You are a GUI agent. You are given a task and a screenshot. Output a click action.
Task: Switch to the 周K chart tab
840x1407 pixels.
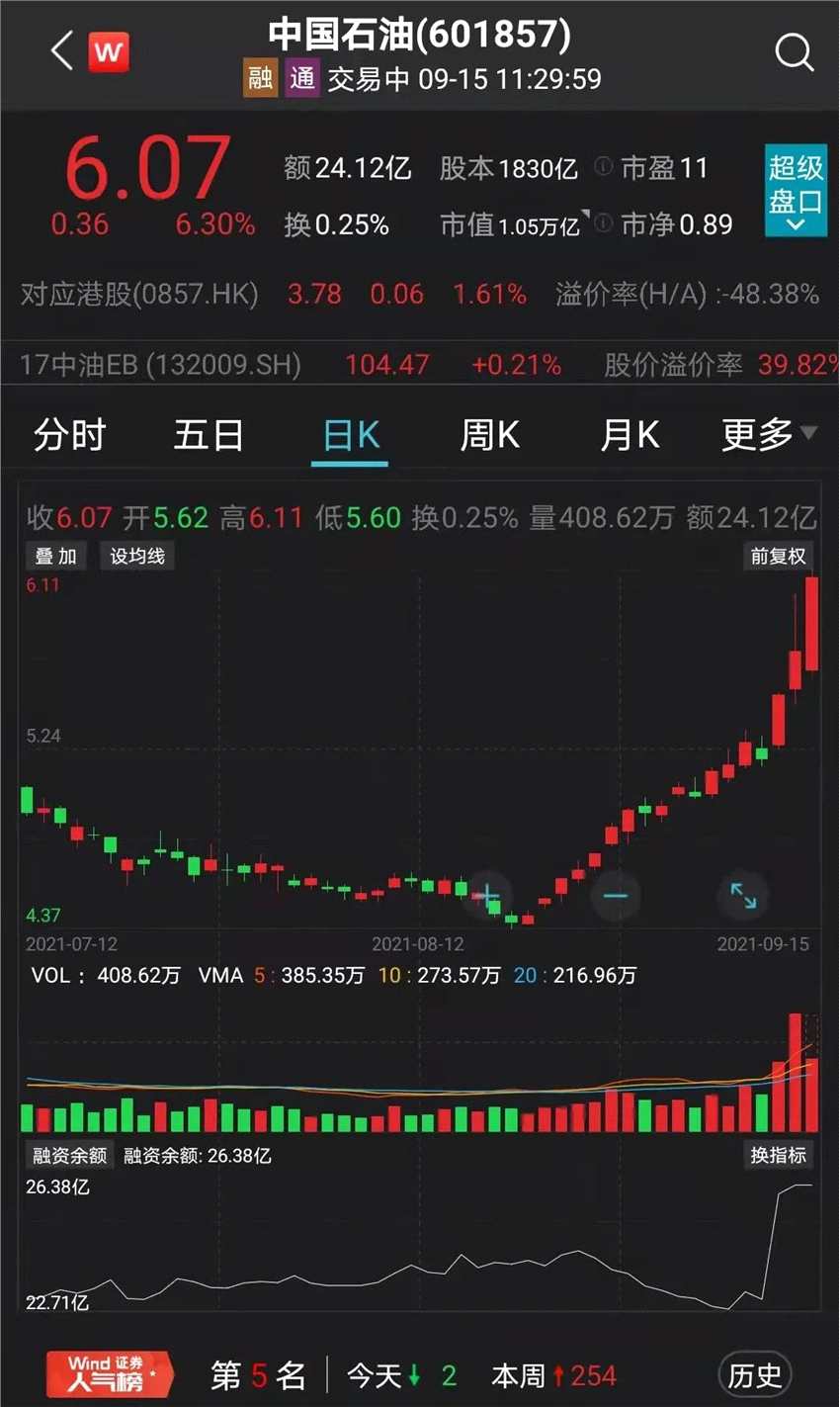[x=490, y=435]
